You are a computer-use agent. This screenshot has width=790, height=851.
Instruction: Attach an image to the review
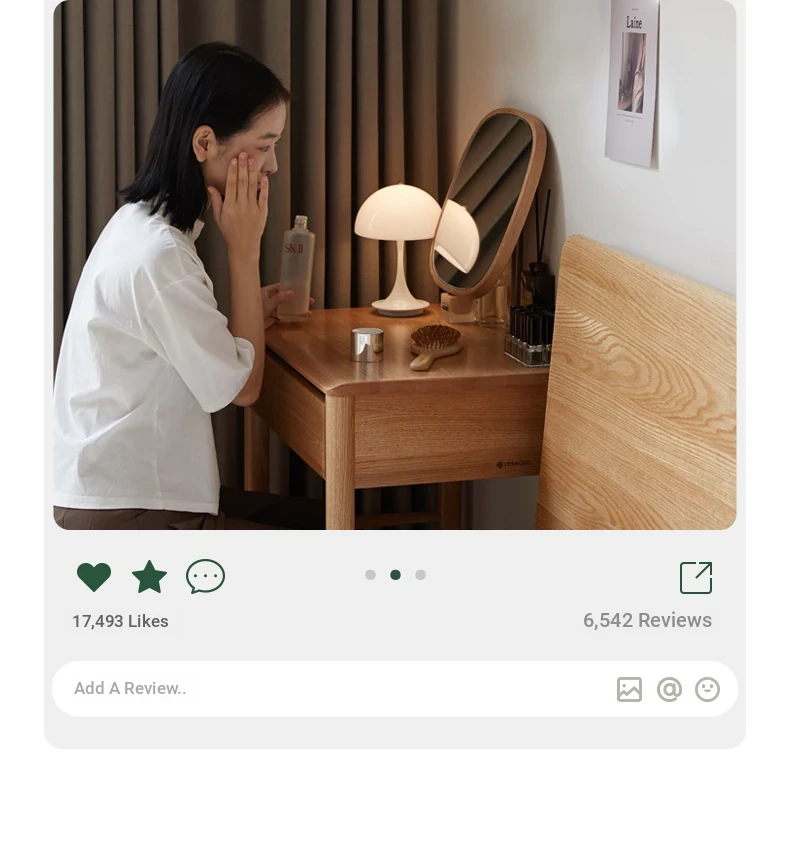629,689
